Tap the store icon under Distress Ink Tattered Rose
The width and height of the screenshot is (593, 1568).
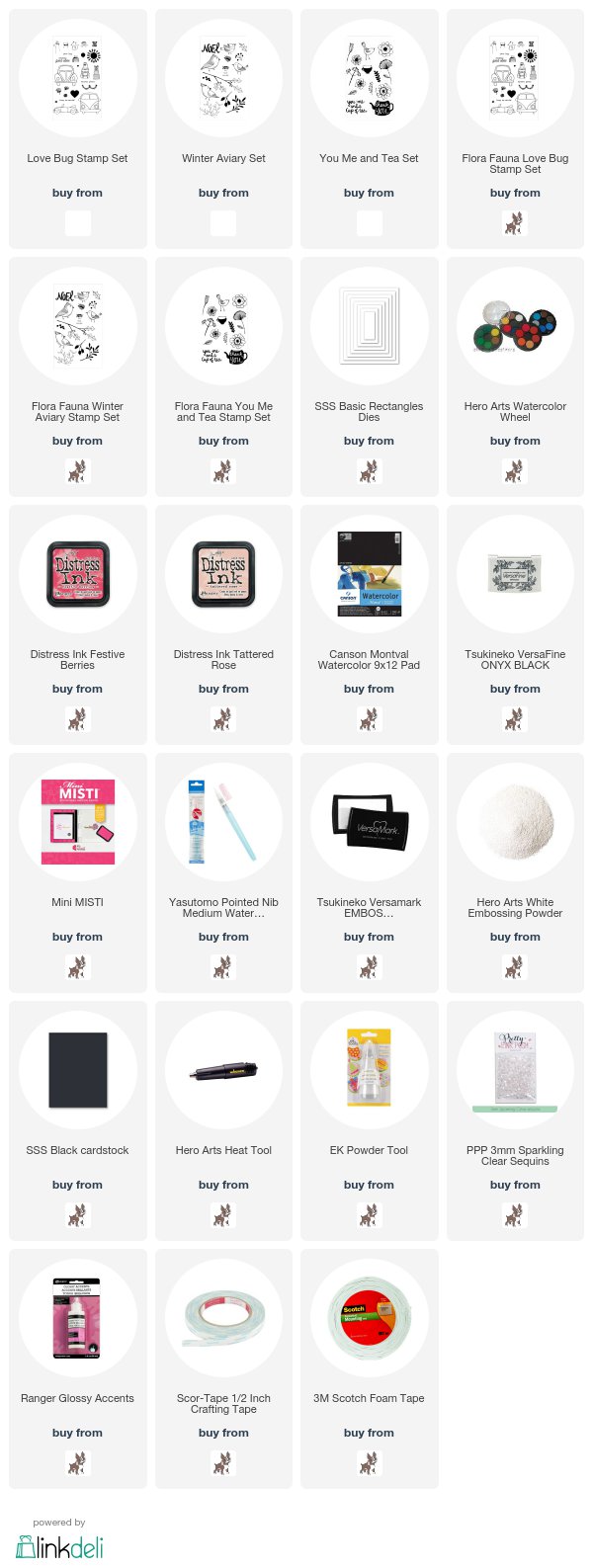pos(223,719)
